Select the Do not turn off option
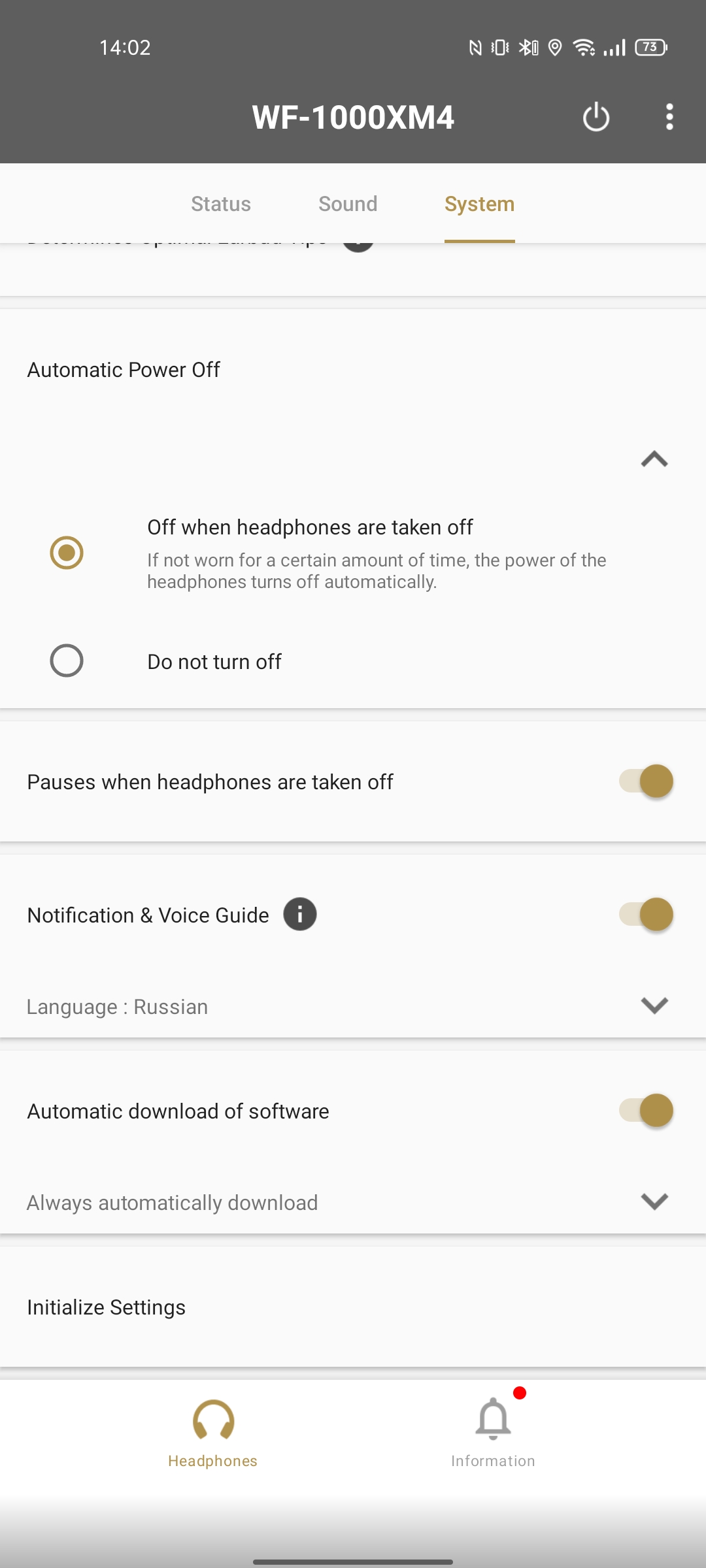Image resolution: width=706 pixels, height=1568 pixels. tap(67, 661)
